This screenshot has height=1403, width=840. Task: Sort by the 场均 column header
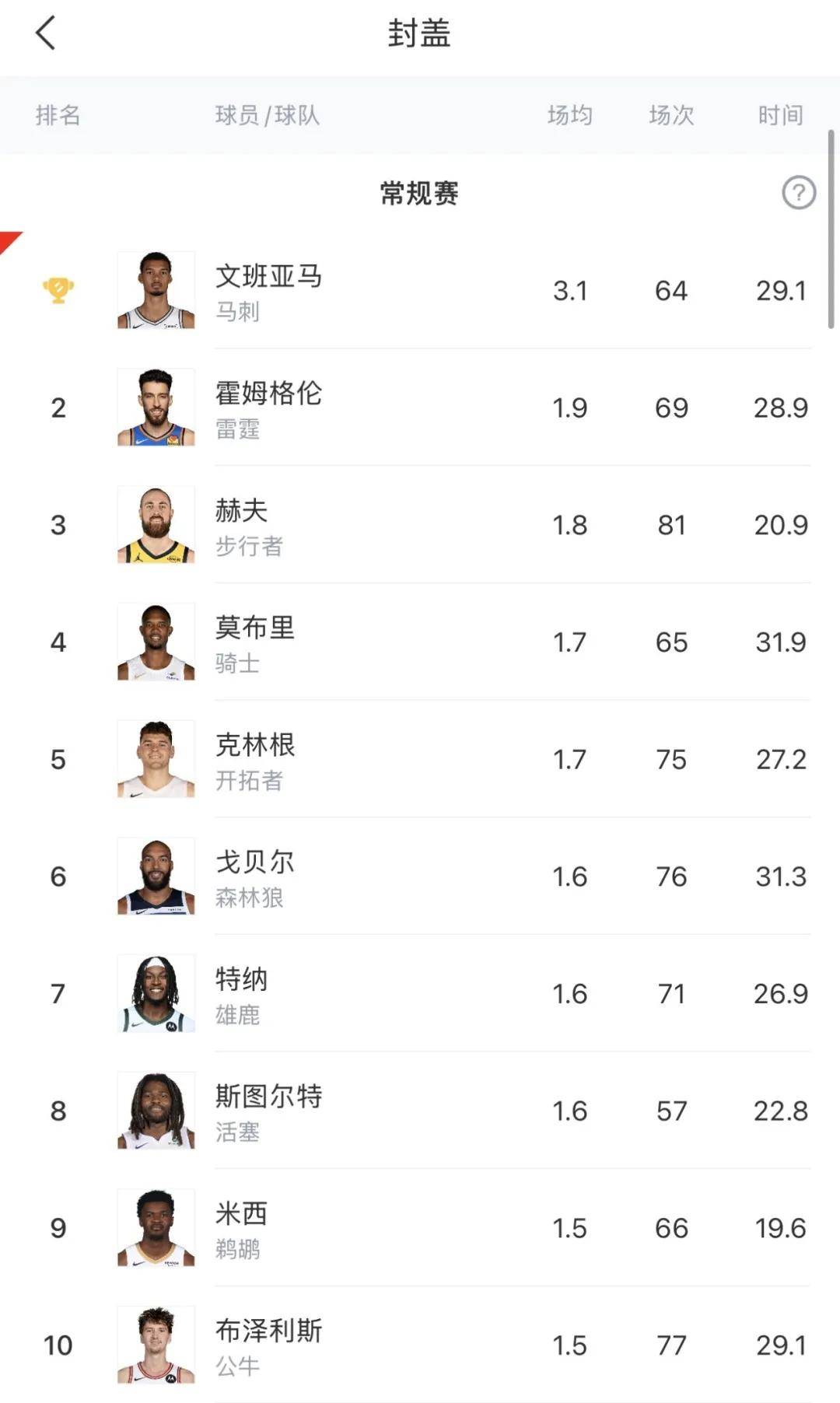[572, 115]
